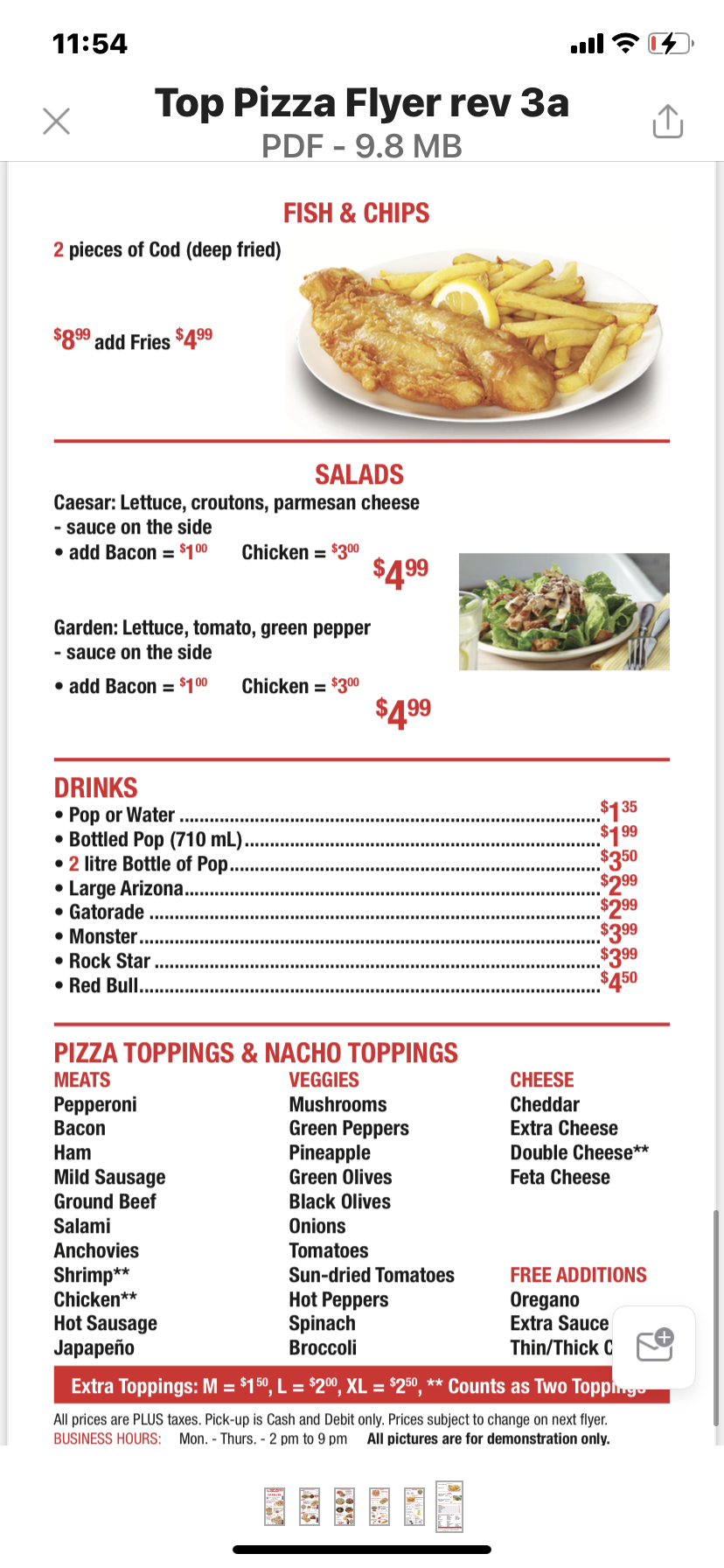Select the fourth page thumbnail
Screen dimensions: 724x1568
click(x=379, y=1506)
